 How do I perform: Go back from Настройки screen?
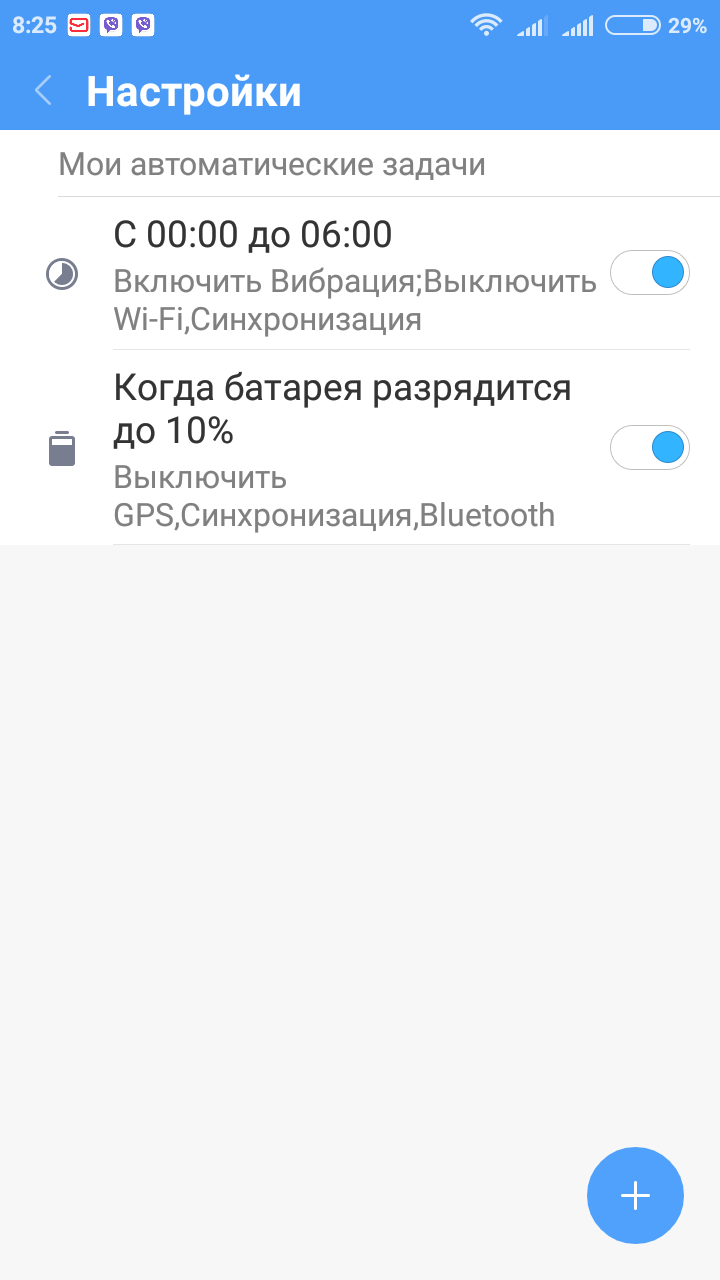(x=43, y=91)
